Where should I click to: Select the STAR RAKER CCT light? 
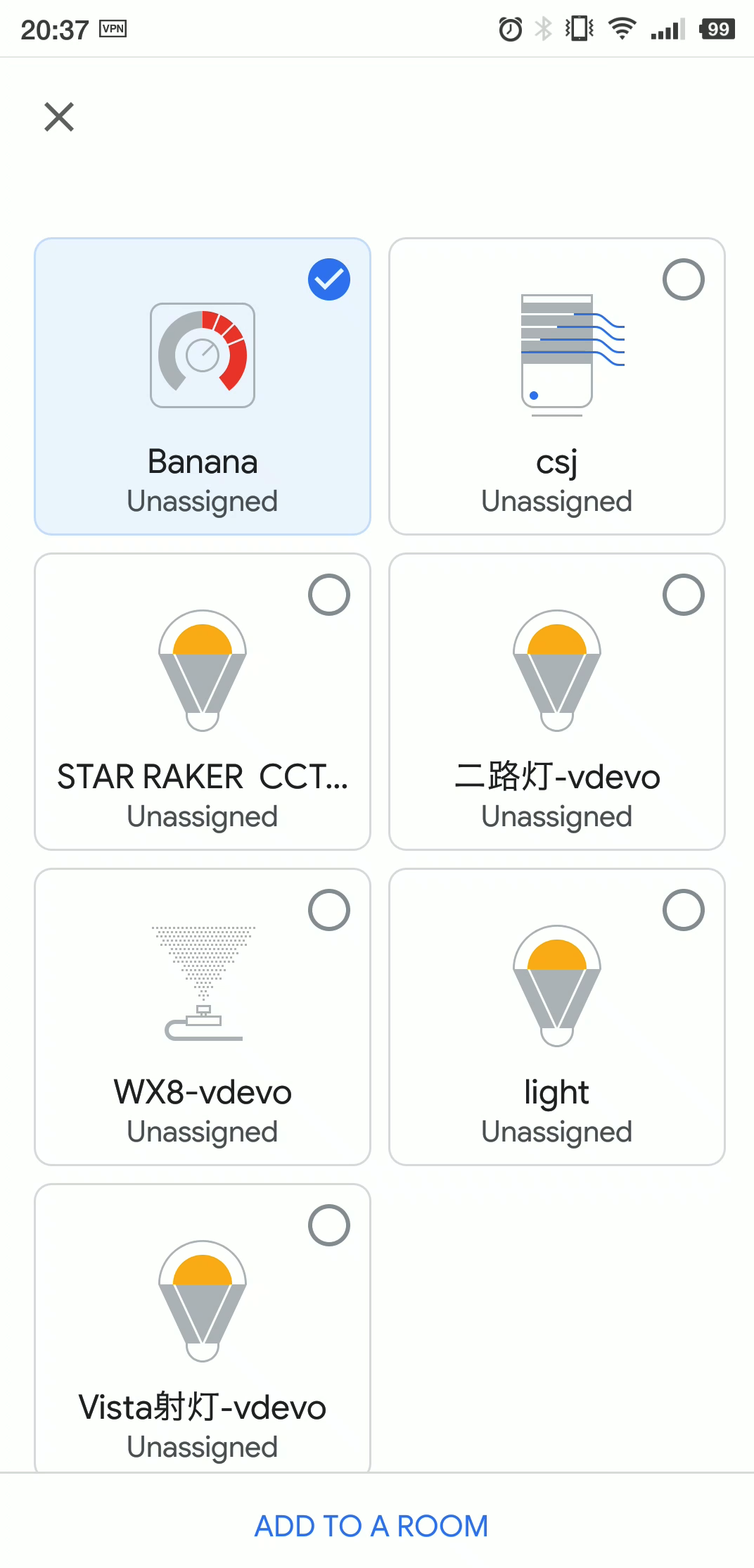pos(203,702)
